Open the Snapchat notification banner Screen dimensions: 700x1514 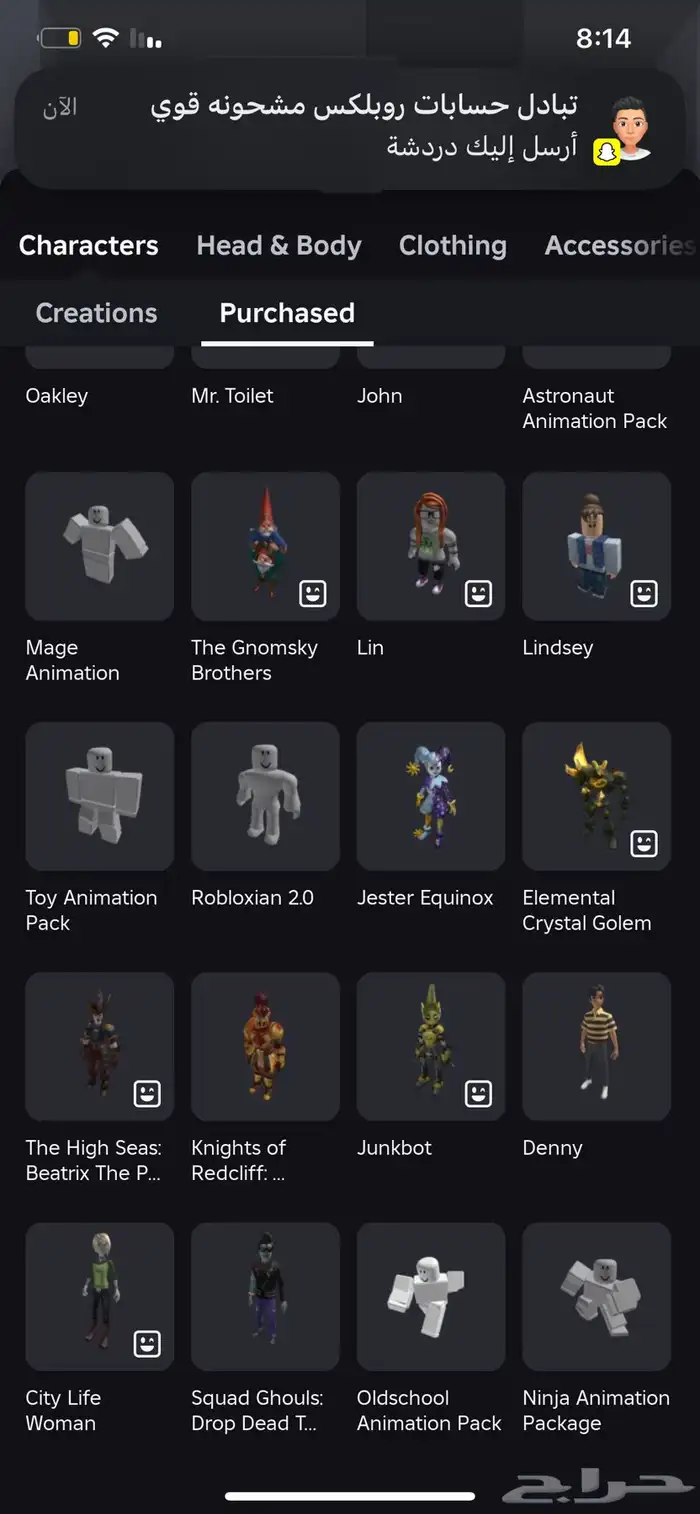tap(348, 130)
